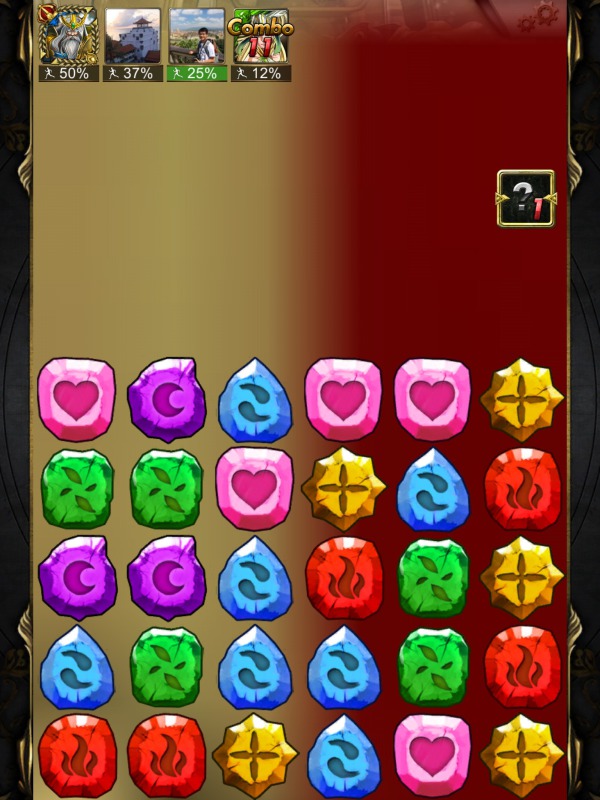Select the Combo hero portrait at 12%
The height and width of the screenshot is (800, 600).
[x=261, y=37]
